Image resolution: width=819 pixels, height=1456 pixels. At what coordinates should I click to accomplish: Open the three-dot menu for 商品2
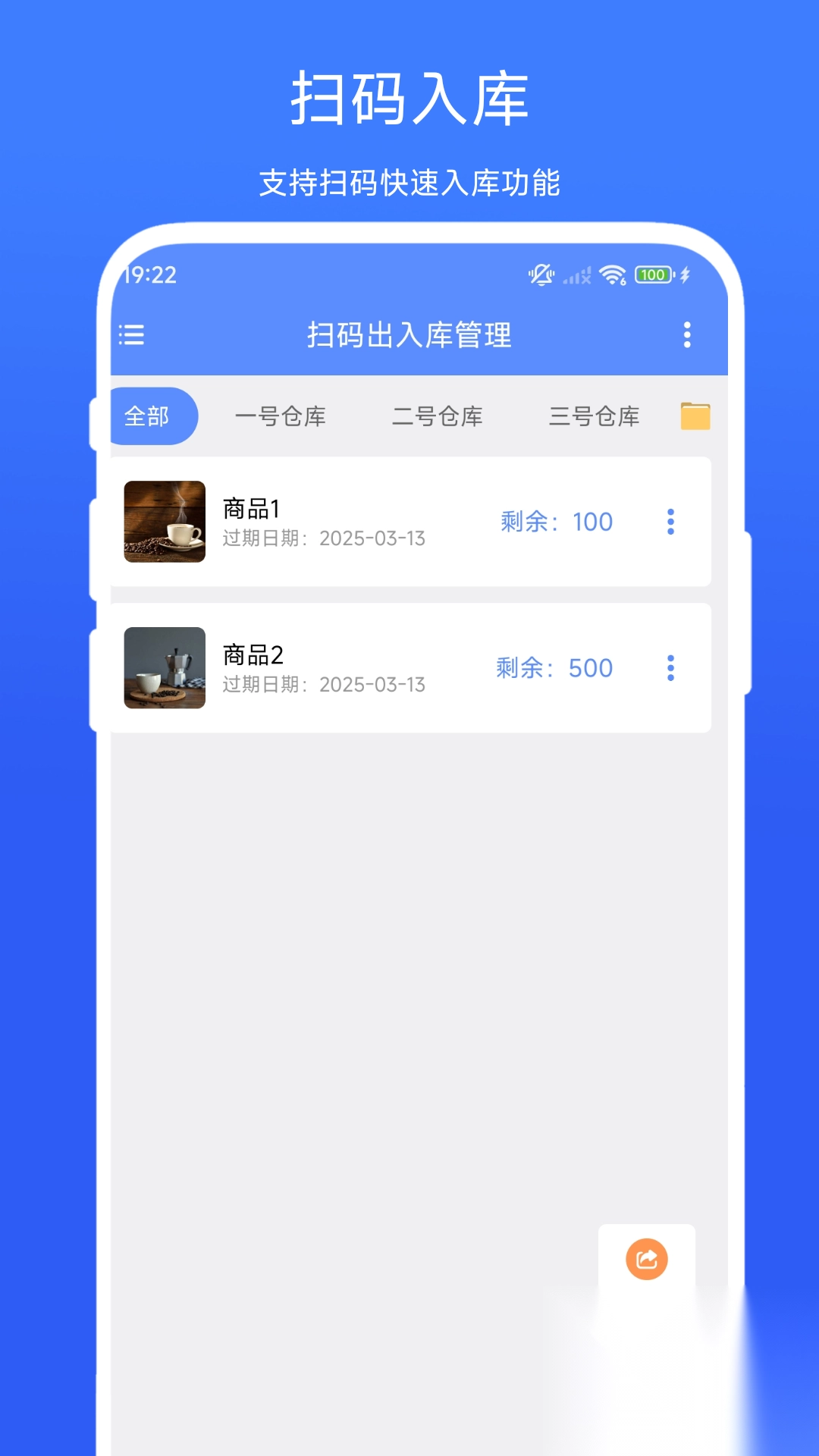pos(670,667)
